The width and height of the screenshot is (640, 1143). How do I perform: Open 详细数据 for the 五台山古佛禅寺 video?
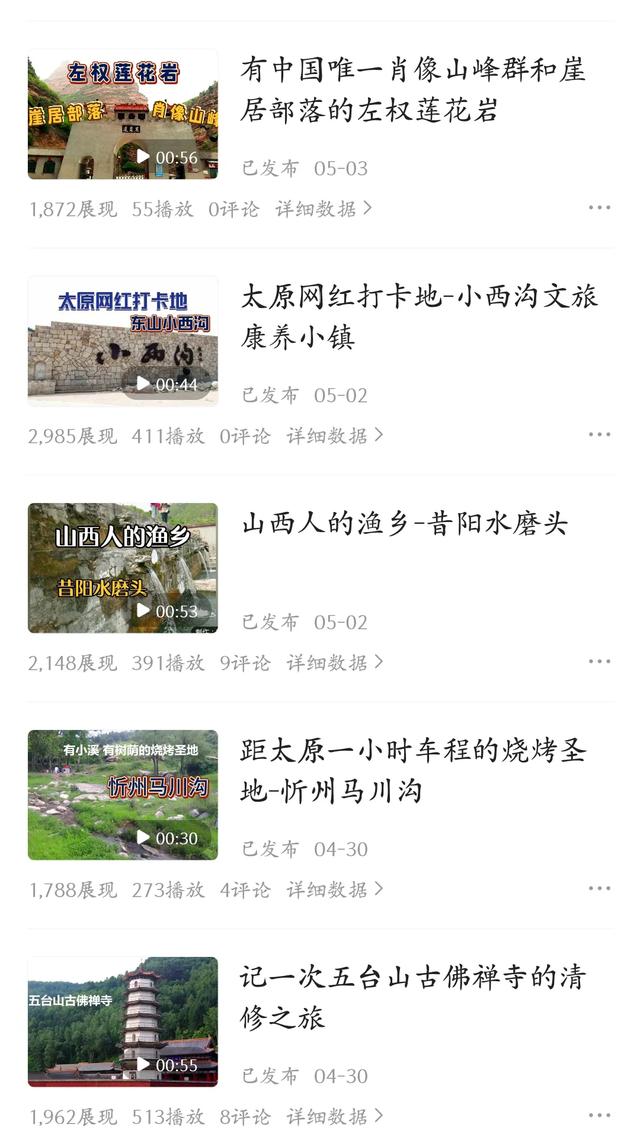335,1117
